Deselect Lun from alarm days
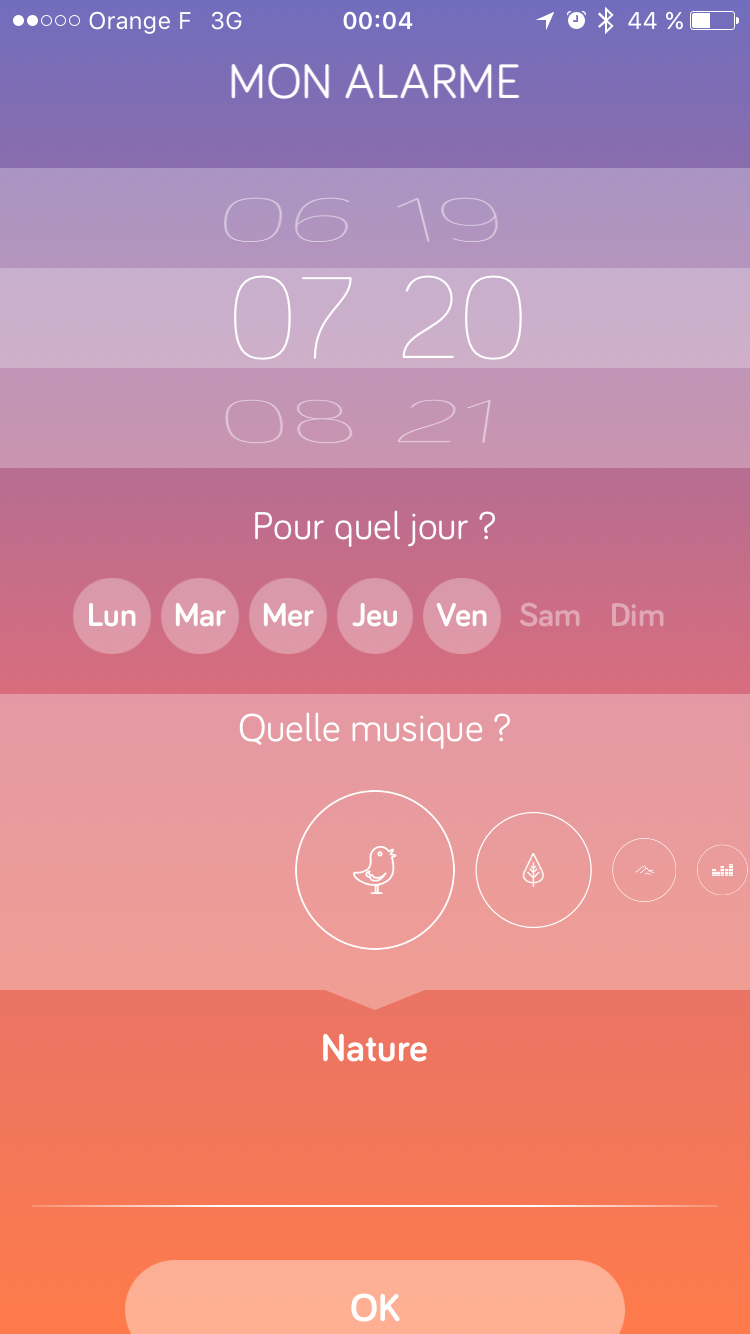This screenshot has width=750, height=1334. 112,616
